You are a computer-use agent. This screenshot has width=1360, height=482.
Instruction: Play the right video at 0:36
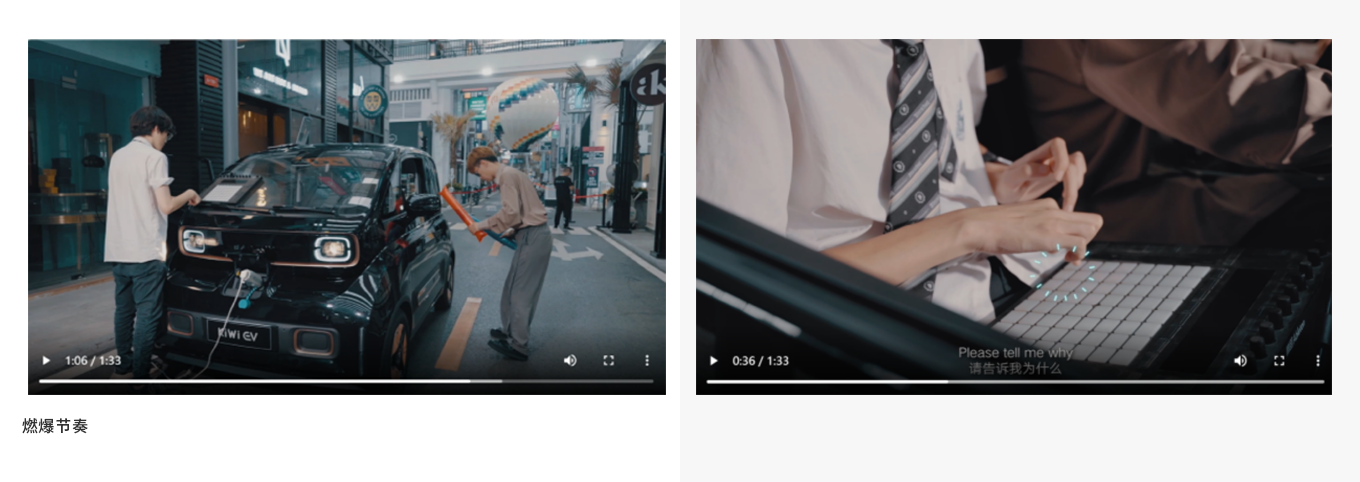coord(713,360)
